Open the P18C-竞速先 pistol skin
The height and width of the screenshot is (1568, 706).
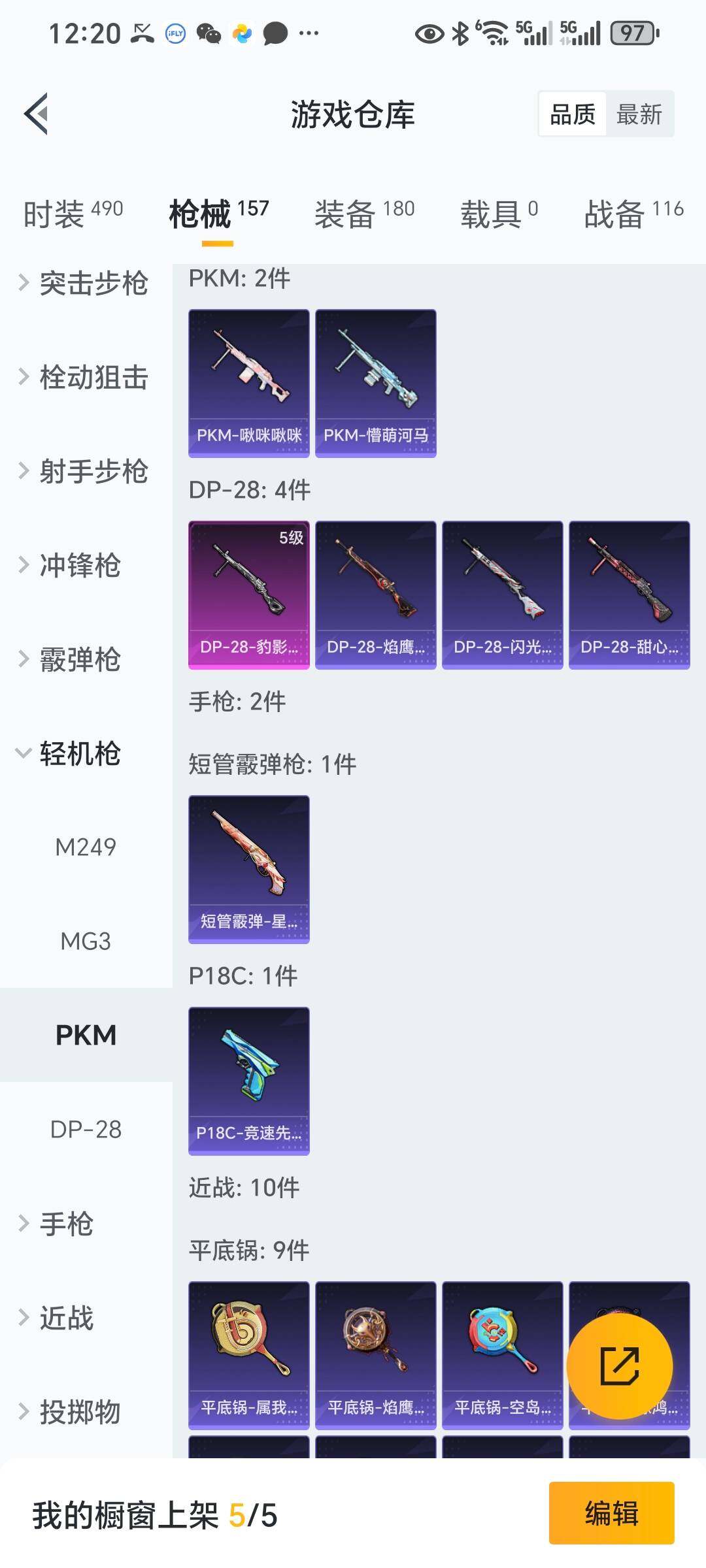click(248, 1081)
